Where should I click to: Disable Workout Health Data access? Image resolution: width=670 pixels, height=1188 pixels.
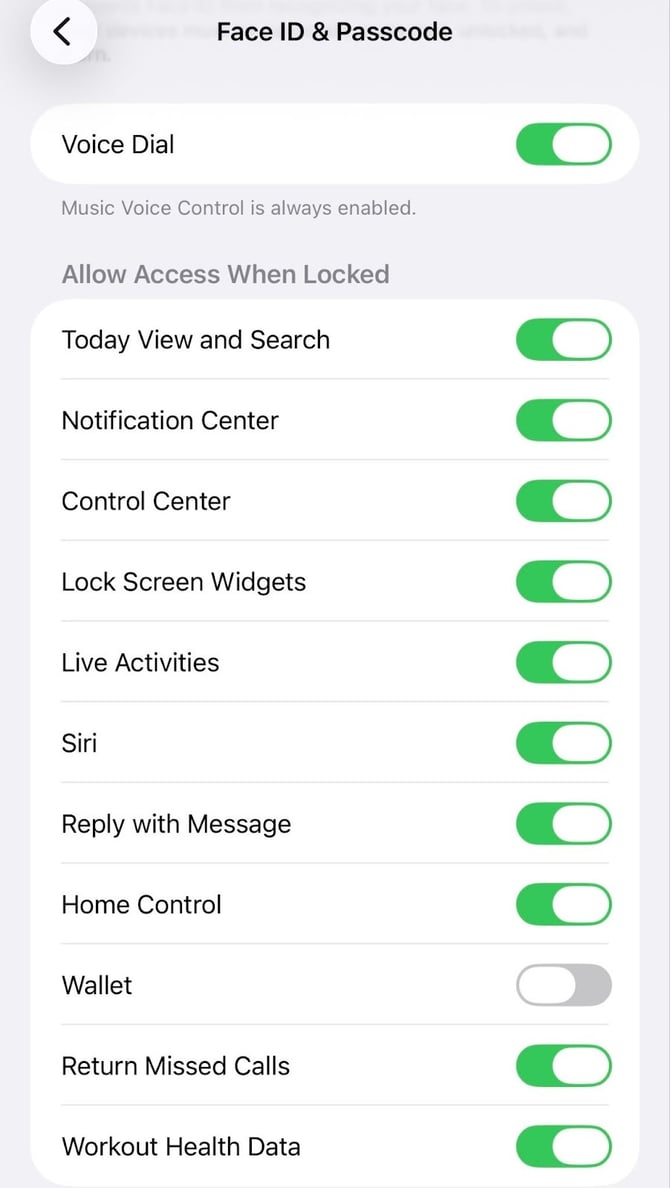(x=563, y=1146)
